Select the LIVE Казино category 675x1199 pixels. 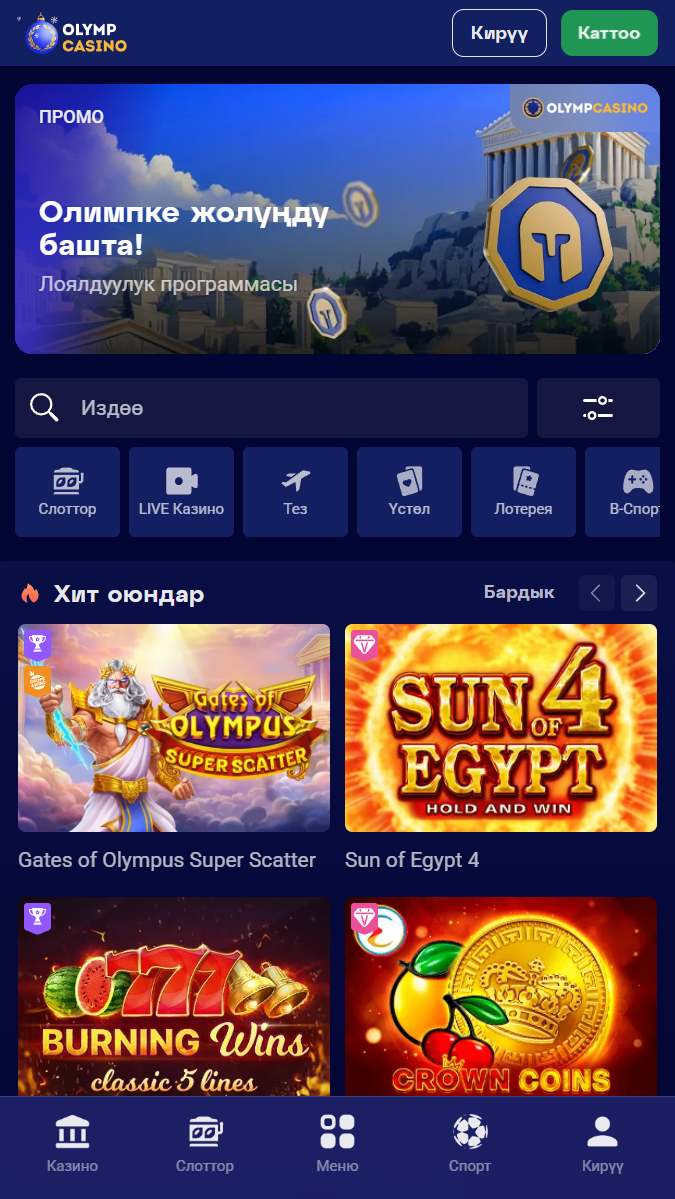(181, 492)
